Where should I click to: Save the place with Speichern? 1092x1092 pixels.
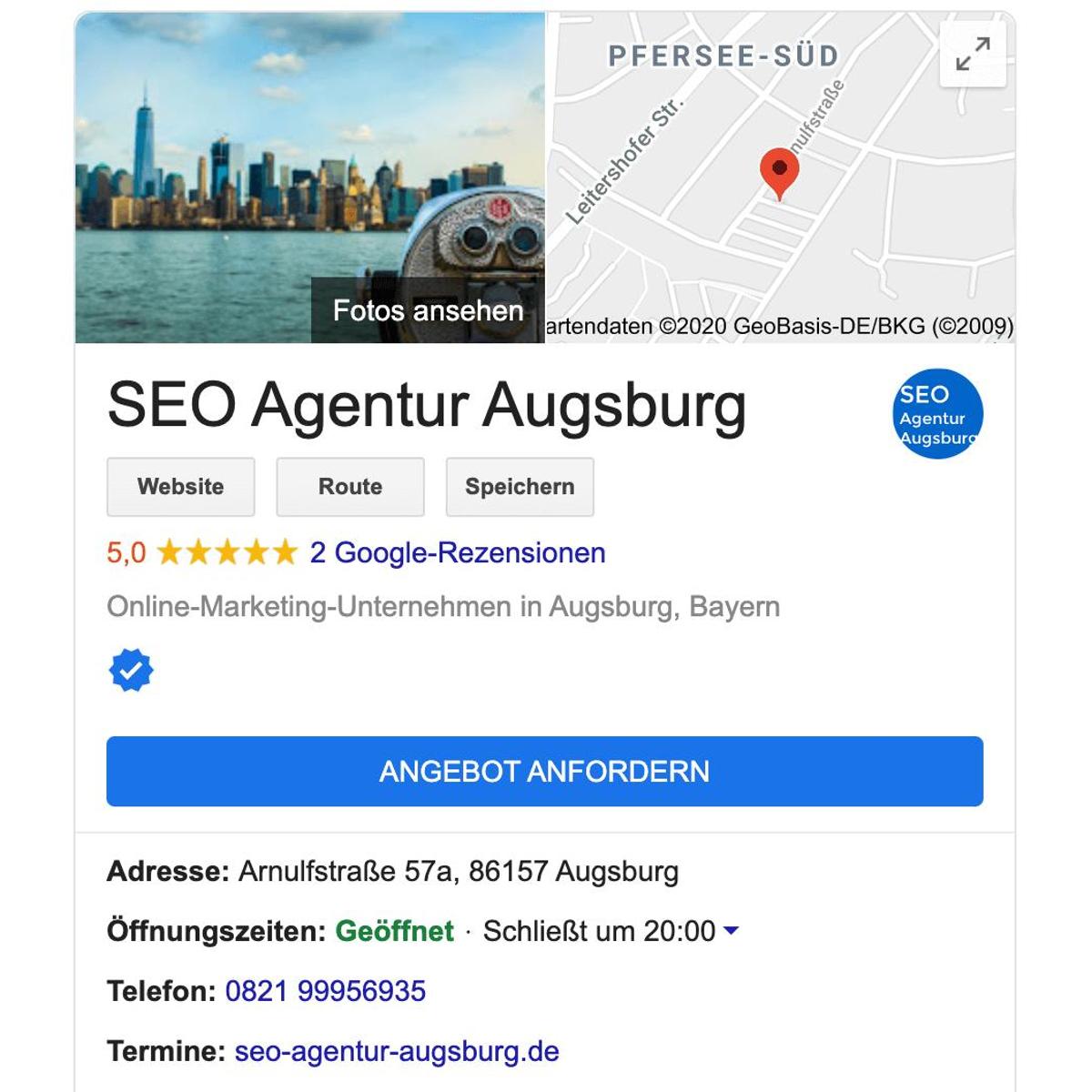coord(520,487)
